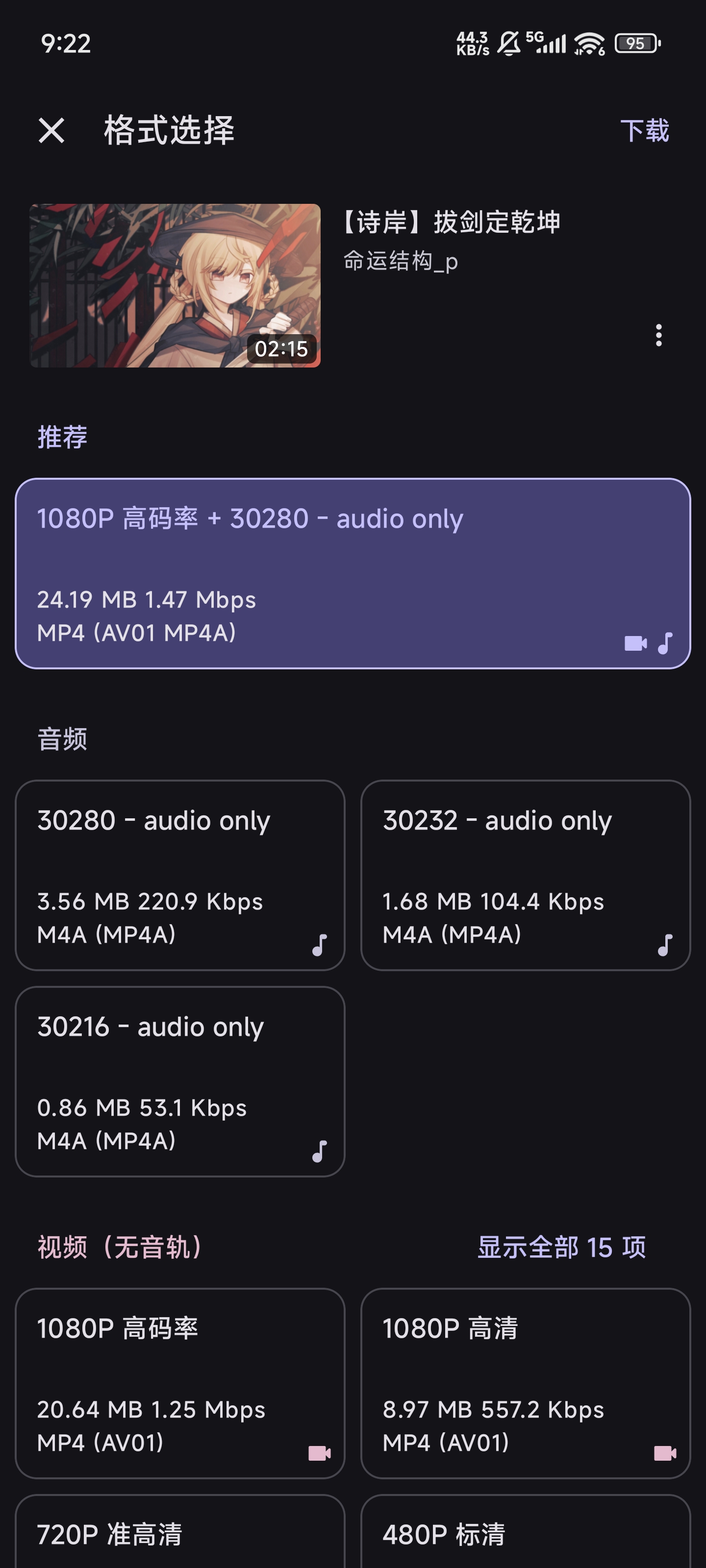The height and width of the screenshot is (1568, 706).
Task: Choose the 480P 标清 video format
Action: pos(526,1531)
